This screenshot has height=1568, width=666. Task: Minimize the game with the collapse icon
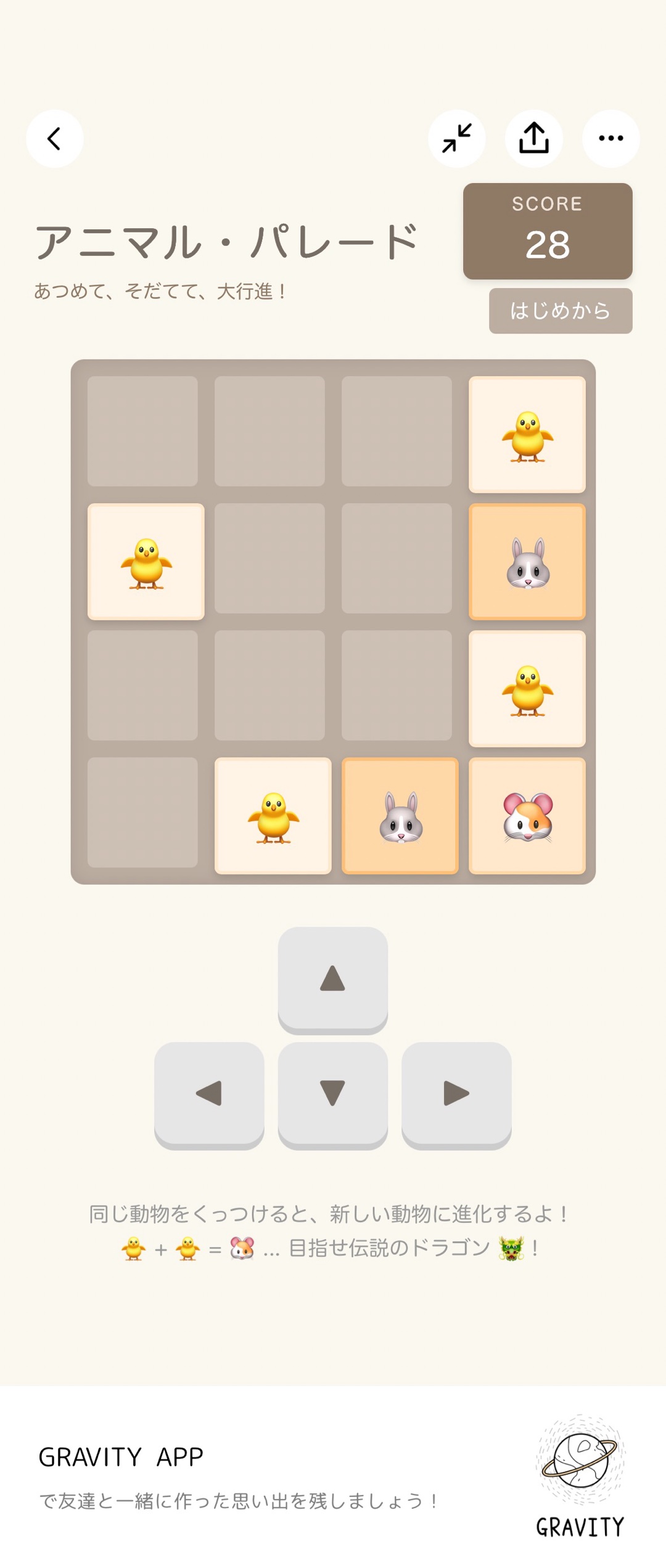pyautogui.click(x=457, y=139)
